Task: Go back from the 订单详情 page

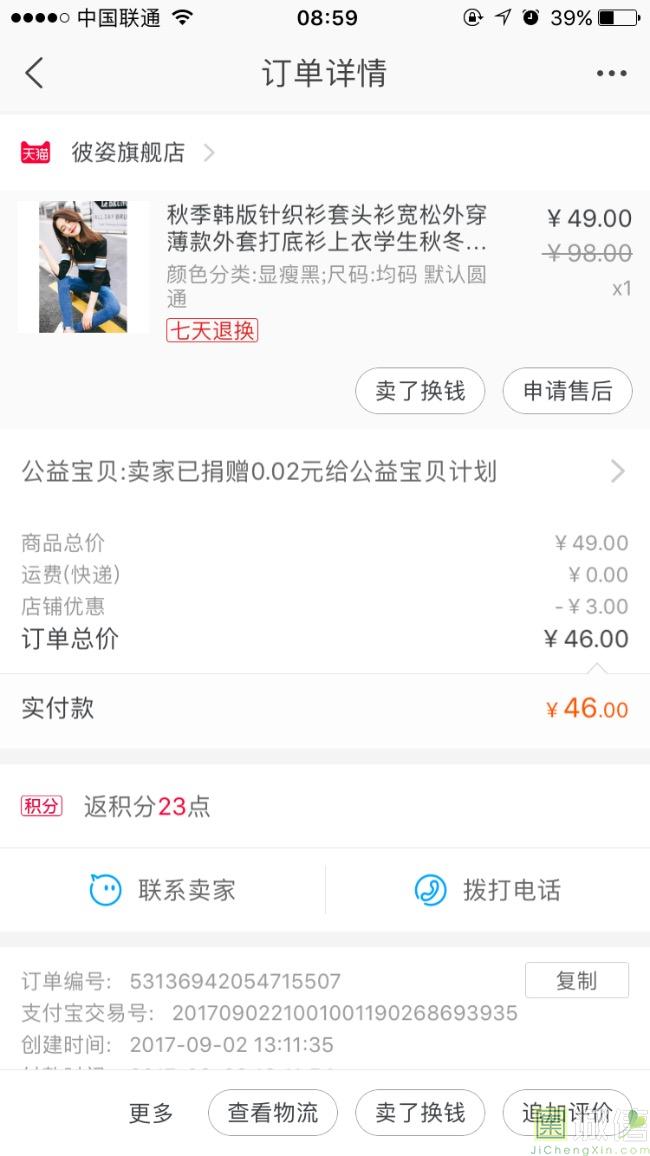Action: pyautogui.click(x=35, y=73)
